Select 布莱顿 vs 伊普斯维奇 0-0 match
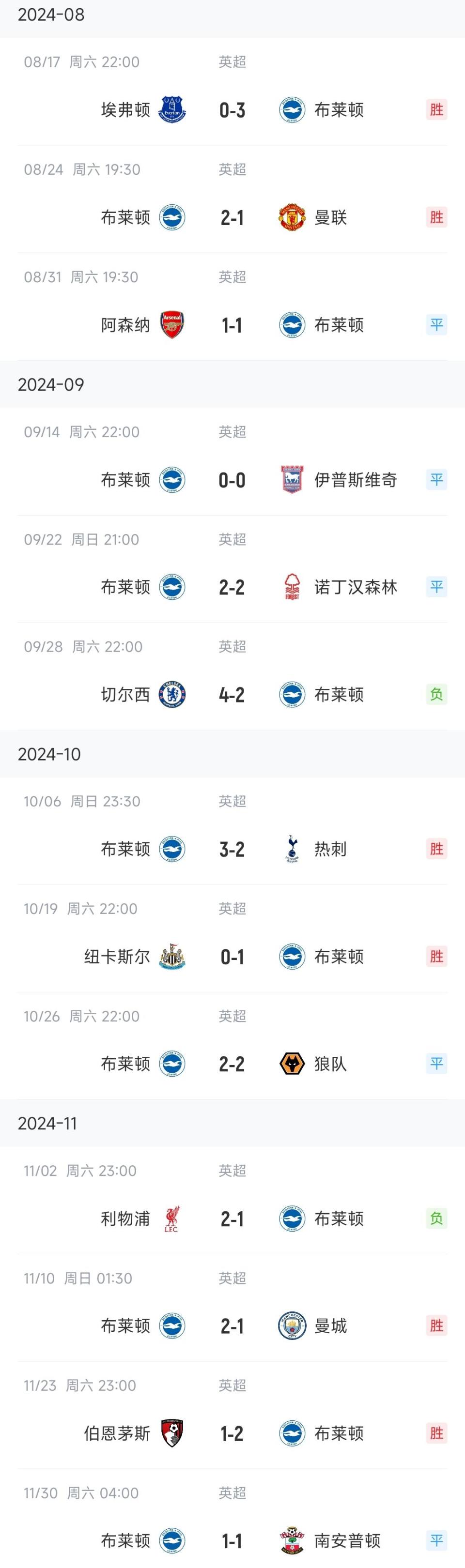 (232, 480)
